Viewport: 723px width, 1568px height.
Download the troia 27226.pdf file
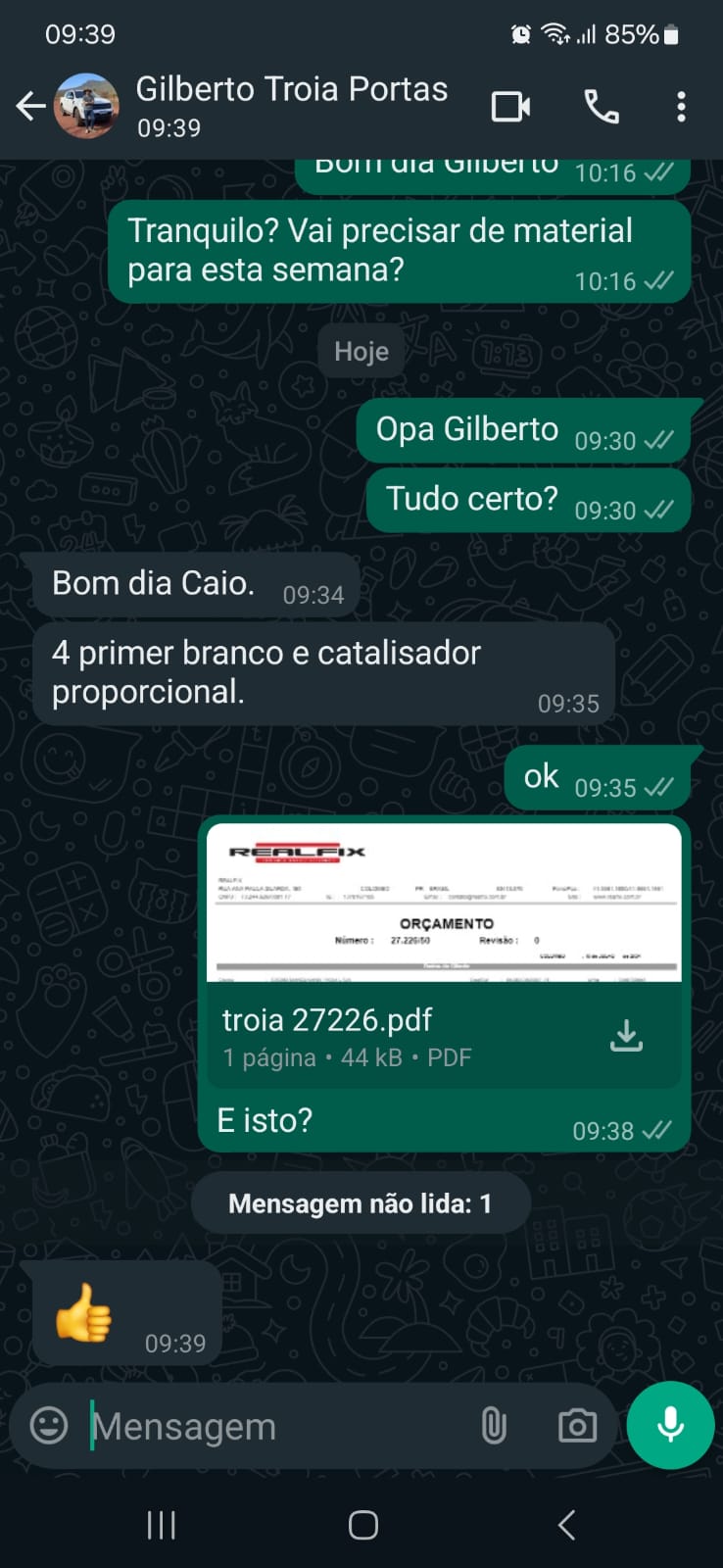(x=626, y=1036)
